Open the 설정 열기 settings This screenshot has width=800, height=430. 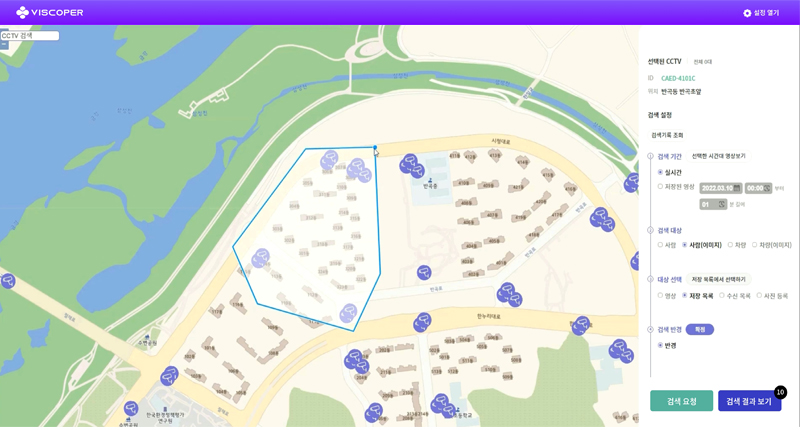(x=760, y=13)
